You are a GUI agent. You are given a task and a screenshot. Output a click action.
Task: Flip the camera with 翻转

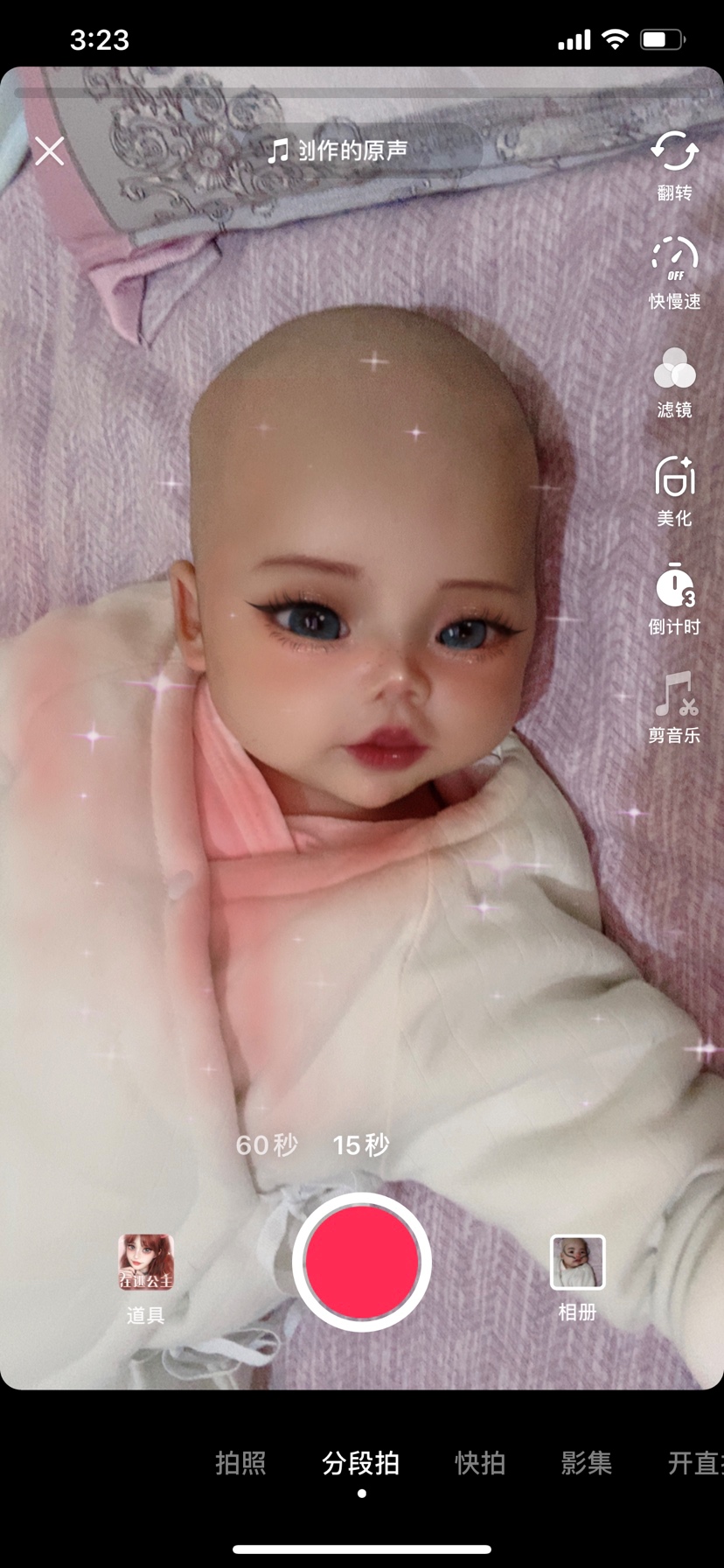tap(674, 165)
